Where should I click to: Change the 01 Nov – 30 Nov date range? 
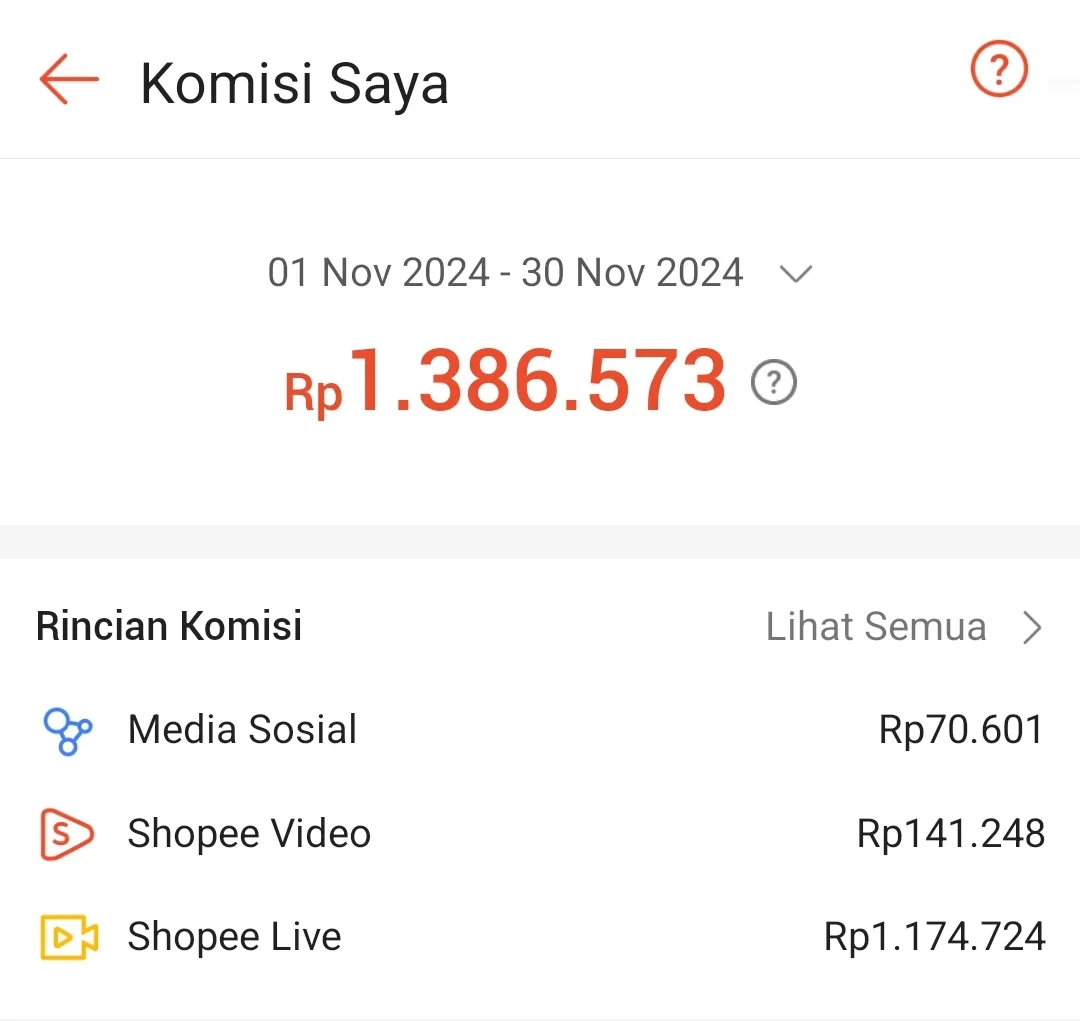[540, 273]
